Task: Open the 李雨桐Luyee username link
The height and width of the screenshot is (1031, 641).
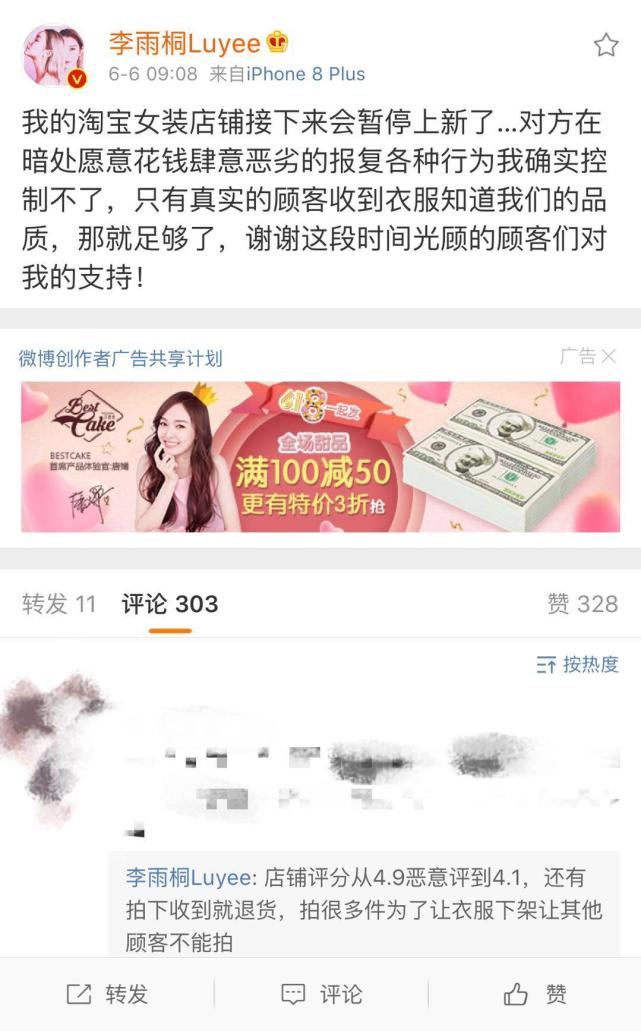Action: coord(185,43)
